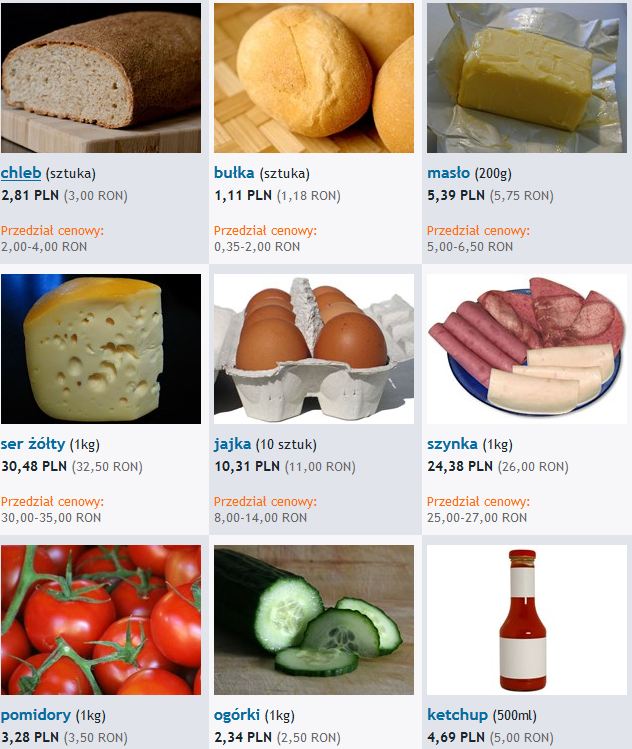Open the yellow cheese image tile

(x=101, y=349)
